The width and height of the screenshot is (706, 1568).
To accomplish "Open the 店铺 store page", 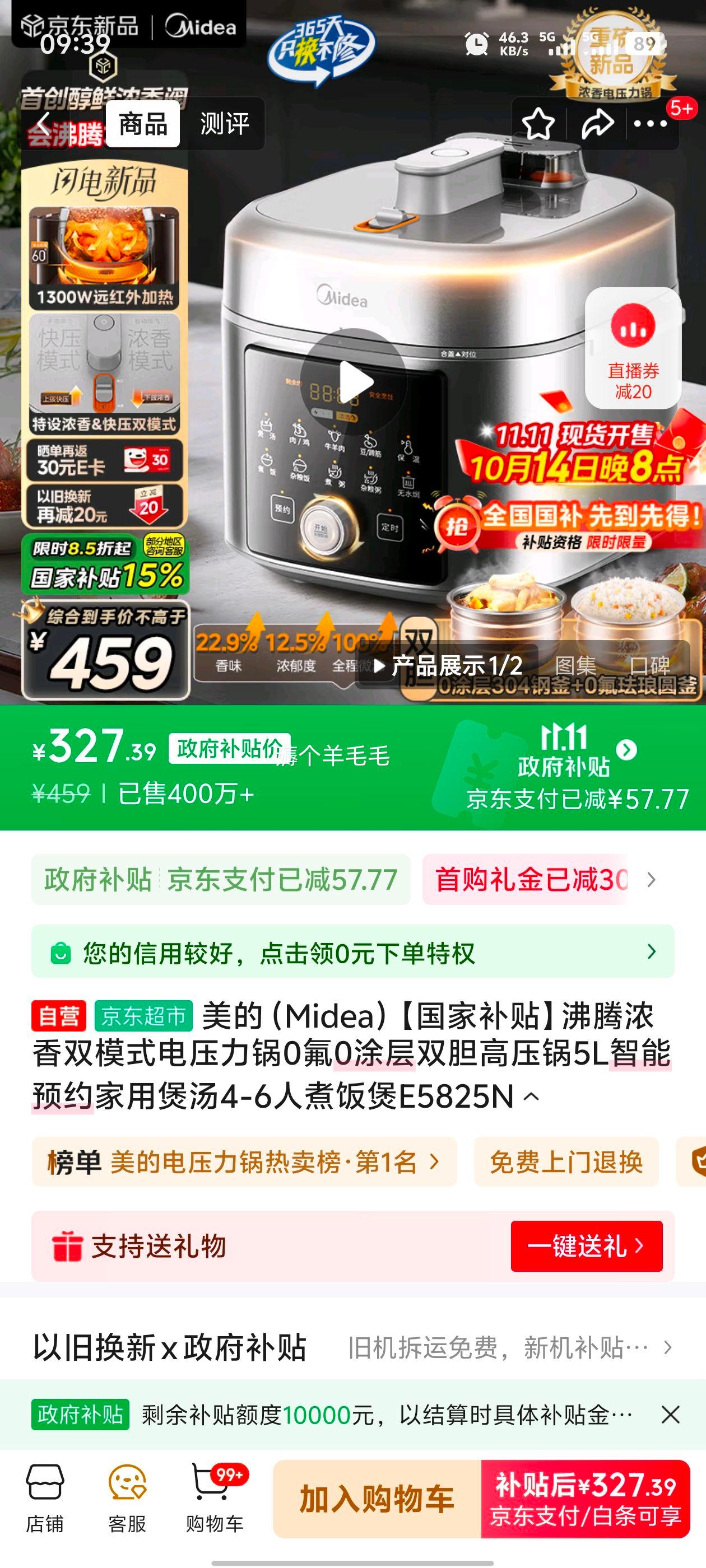I will (44, 1499).
